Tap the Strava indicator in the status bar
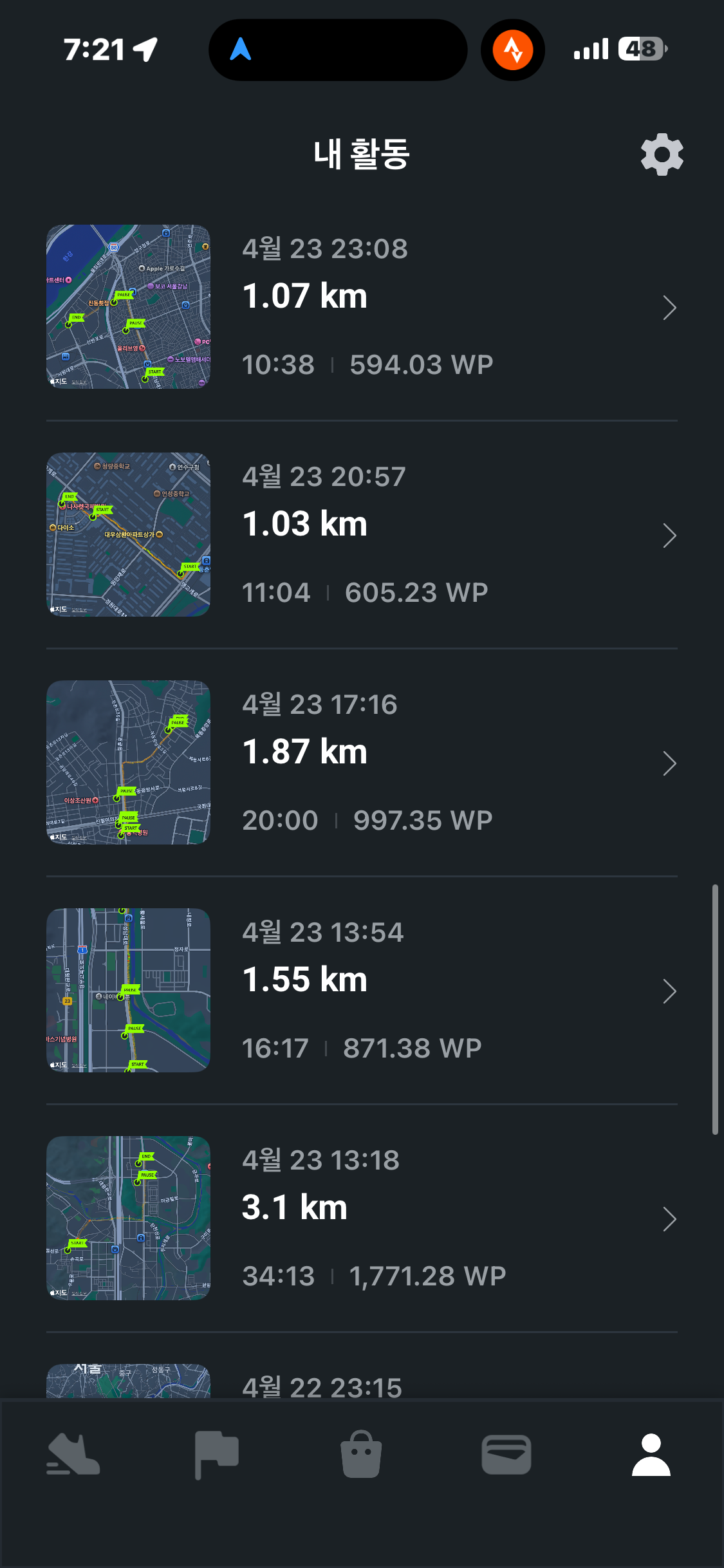724x1568 pixels. [x=513, y=50]
